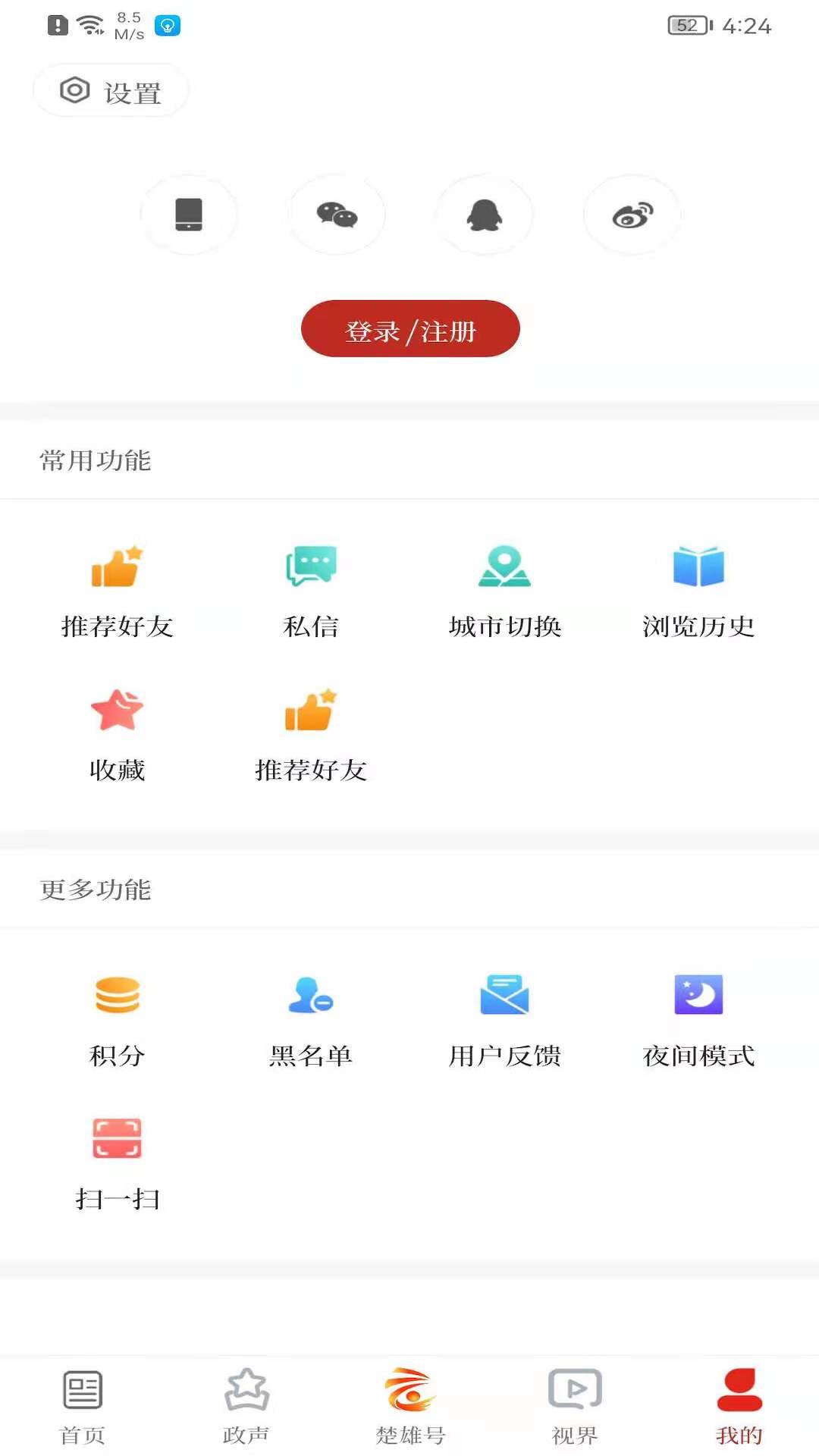Open the 楚雄号 tab

click(x=410, y=1407)
